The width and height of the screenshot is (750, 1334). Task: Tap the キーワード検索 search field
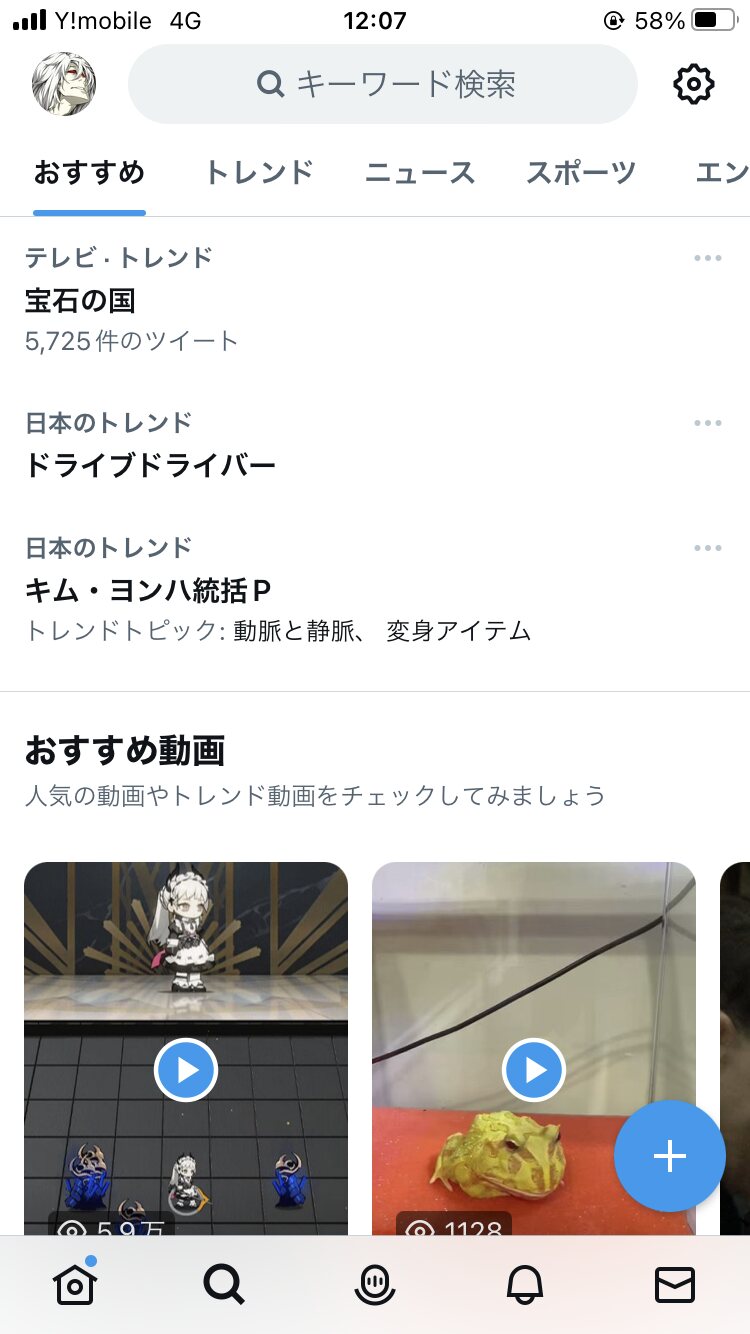(x=383, y=84)
